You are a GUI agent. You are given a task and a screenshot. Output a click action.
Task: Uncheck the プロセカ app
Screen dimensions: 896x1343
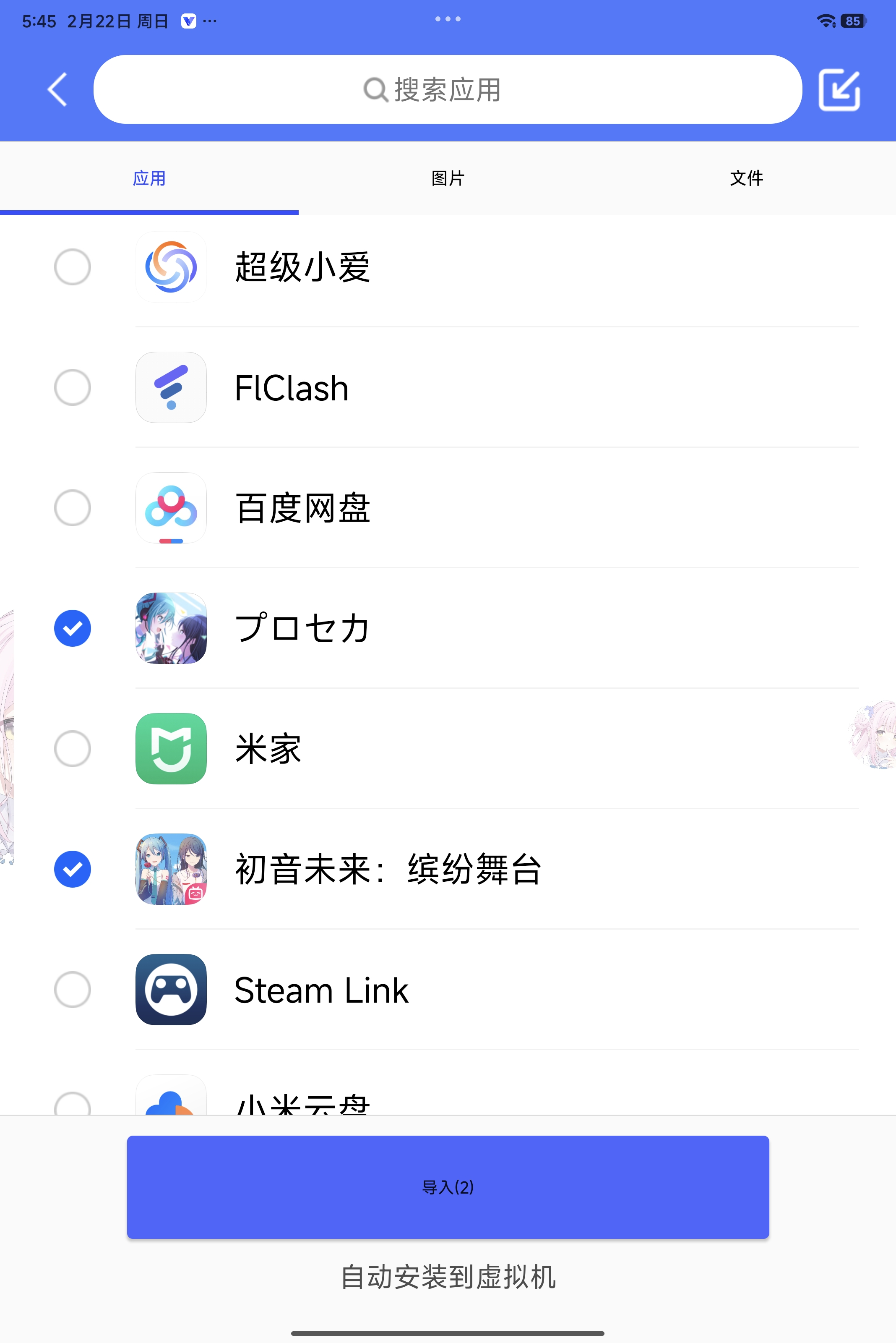pos(73,628)
